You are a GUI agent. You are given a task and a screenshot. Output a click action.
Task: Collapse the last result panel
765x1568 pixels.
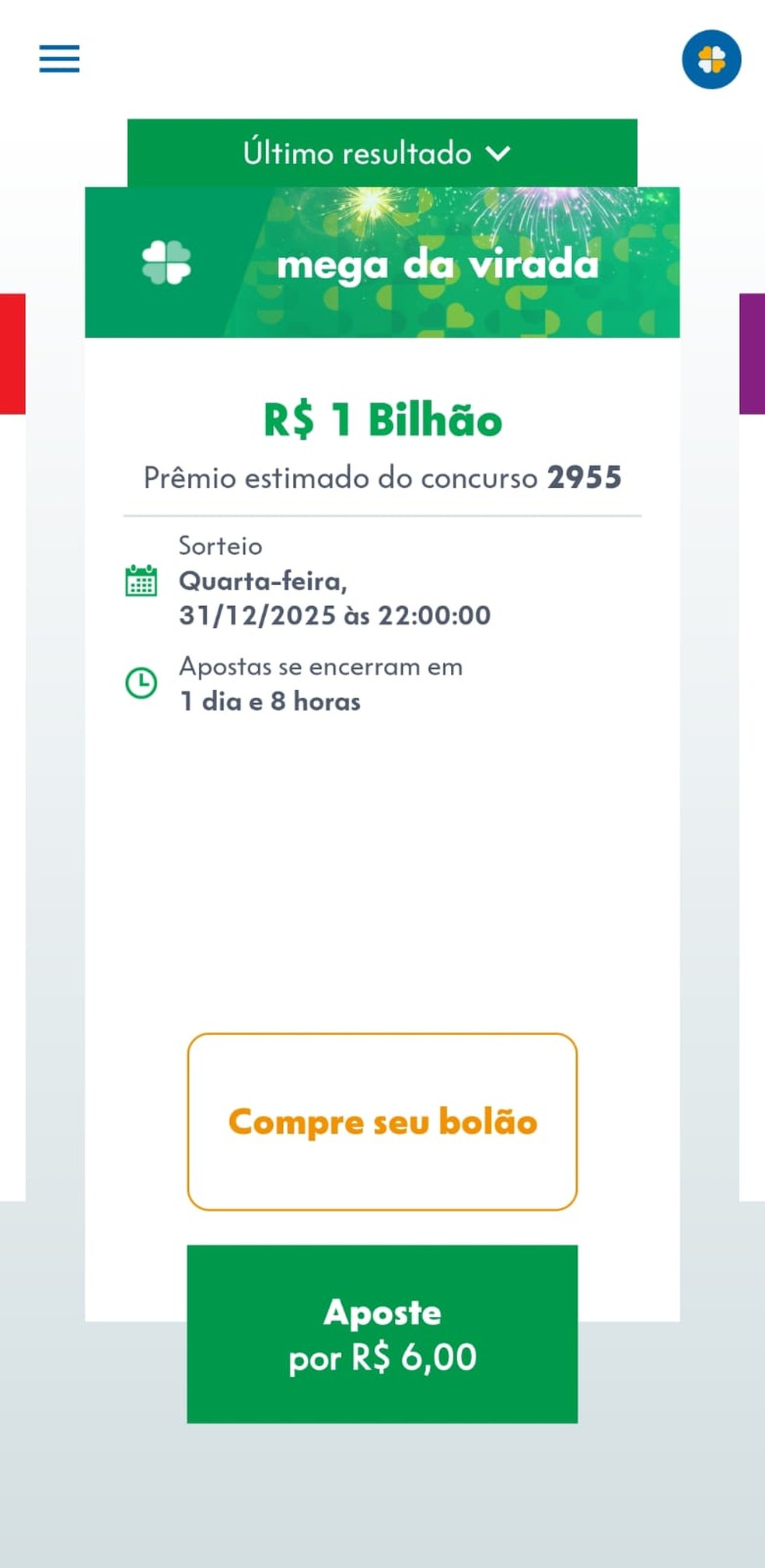click(x=381, y=153)
